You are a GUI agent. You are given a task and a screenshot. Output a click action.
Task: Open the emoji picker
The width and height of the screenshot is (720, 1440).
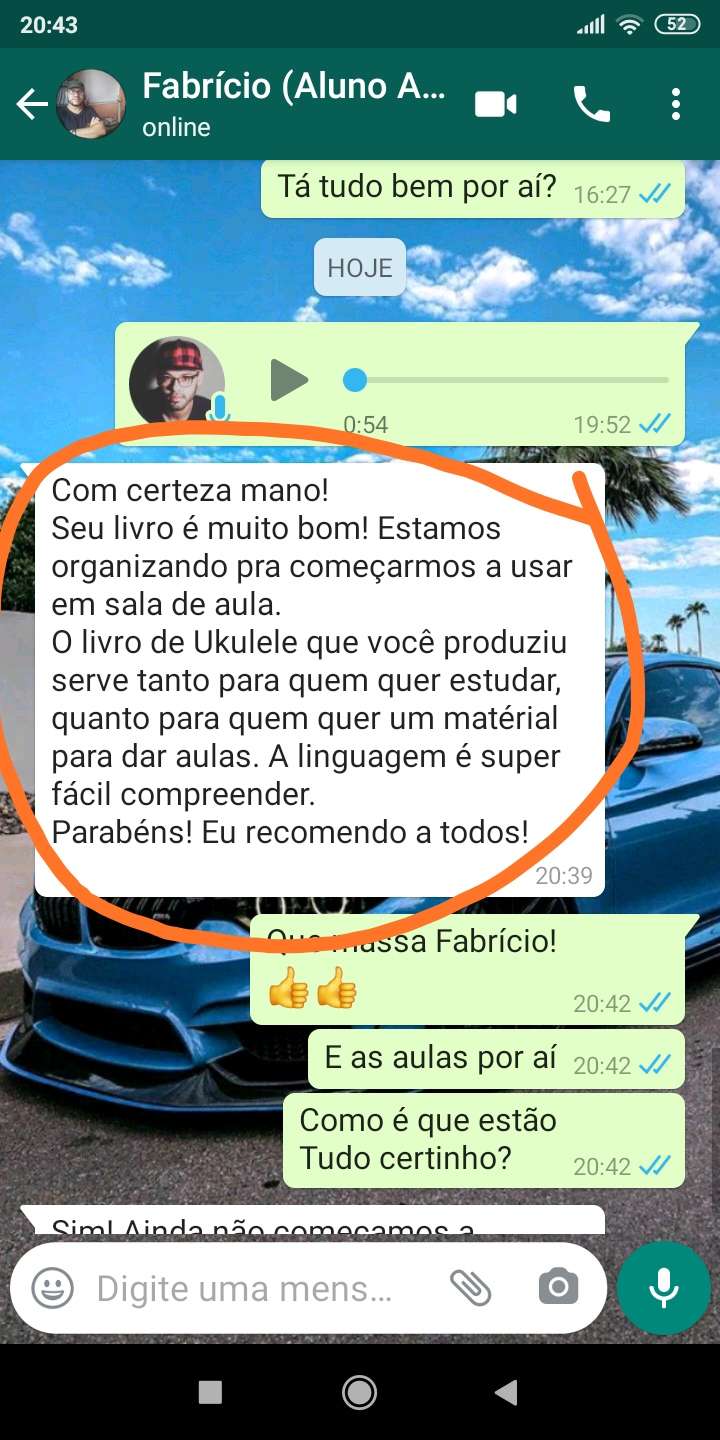click(x=52, y=1288)
